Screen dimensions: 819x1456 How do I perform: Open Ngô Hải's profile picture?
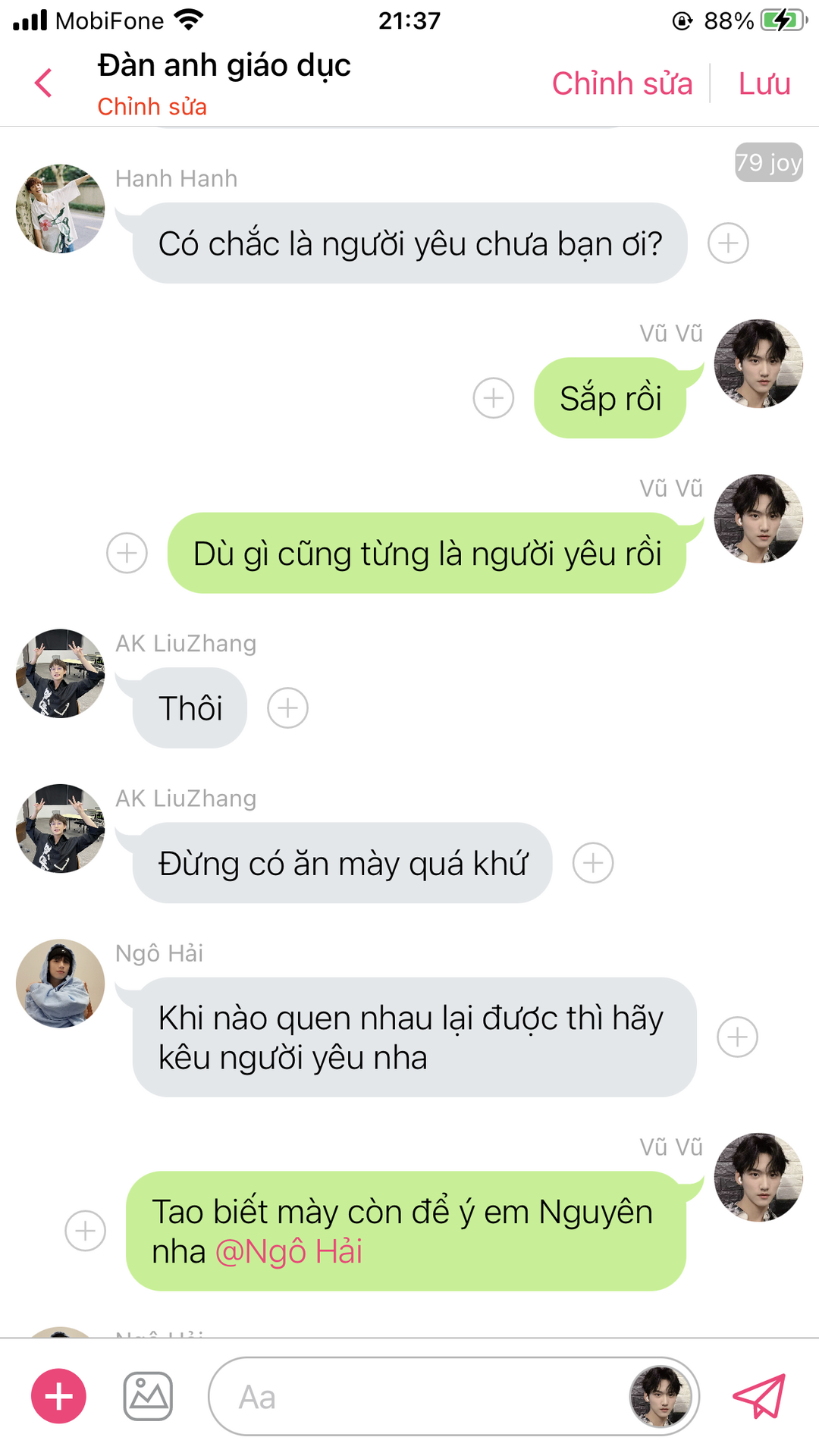[61, 984]
